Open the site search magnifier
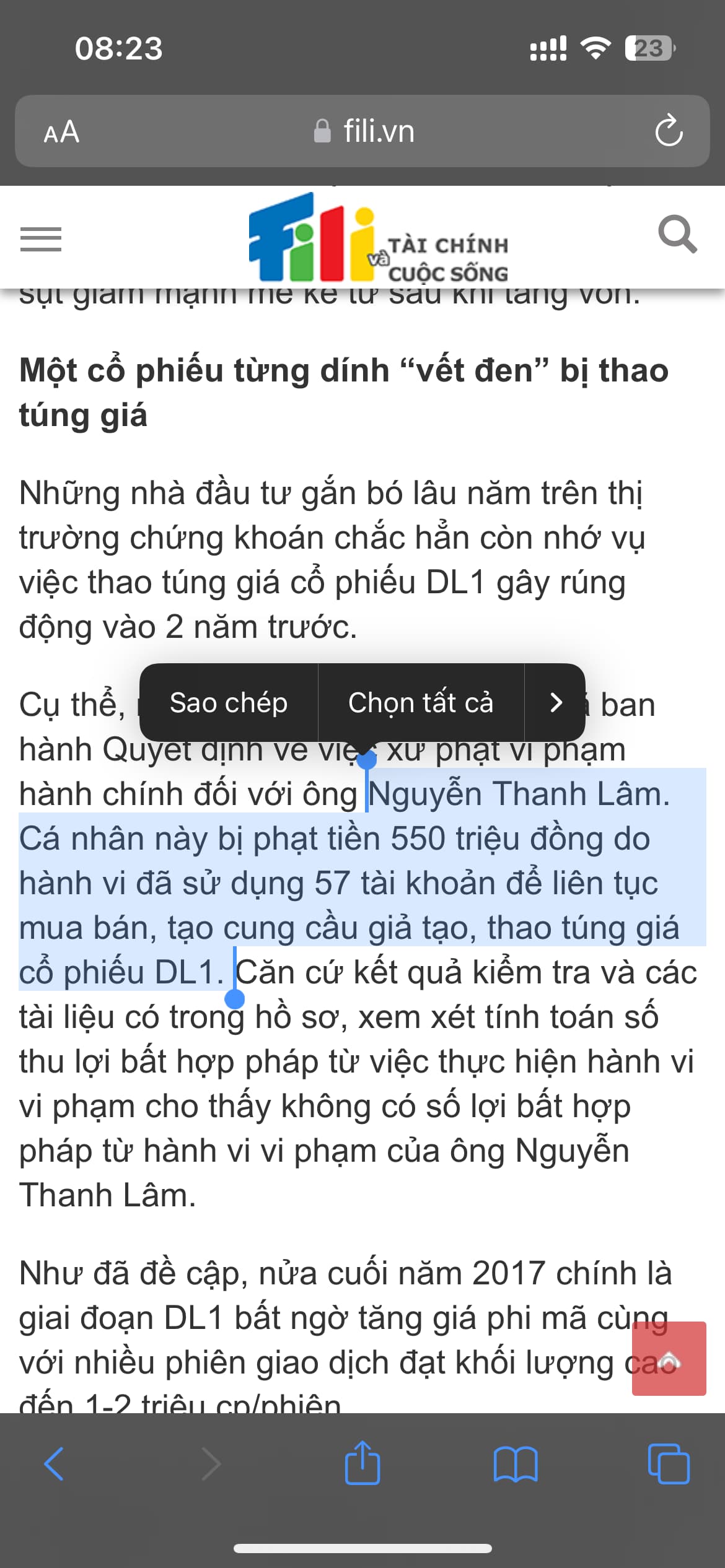This screenshot has width=725, height=1568. [677, 235]
